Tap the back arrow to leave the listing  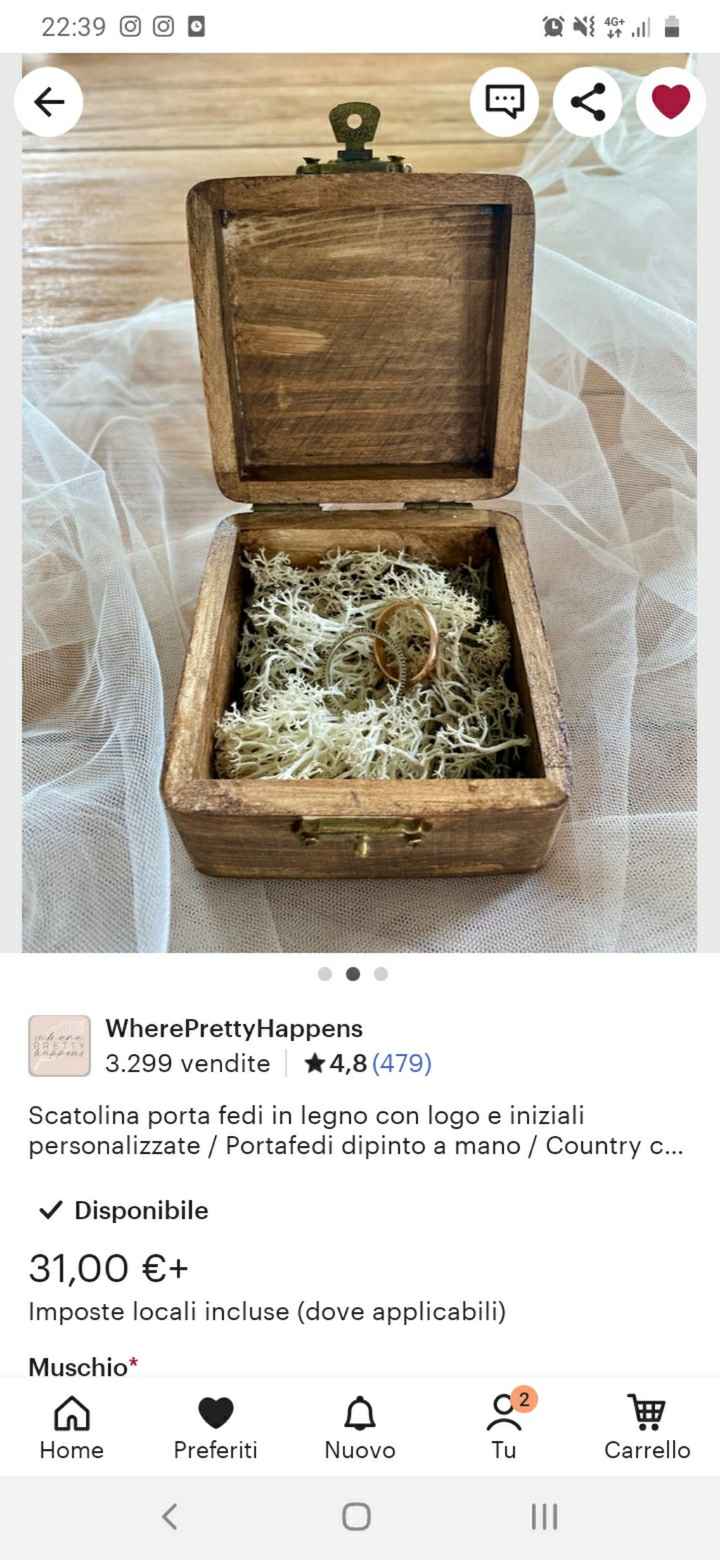49,101
